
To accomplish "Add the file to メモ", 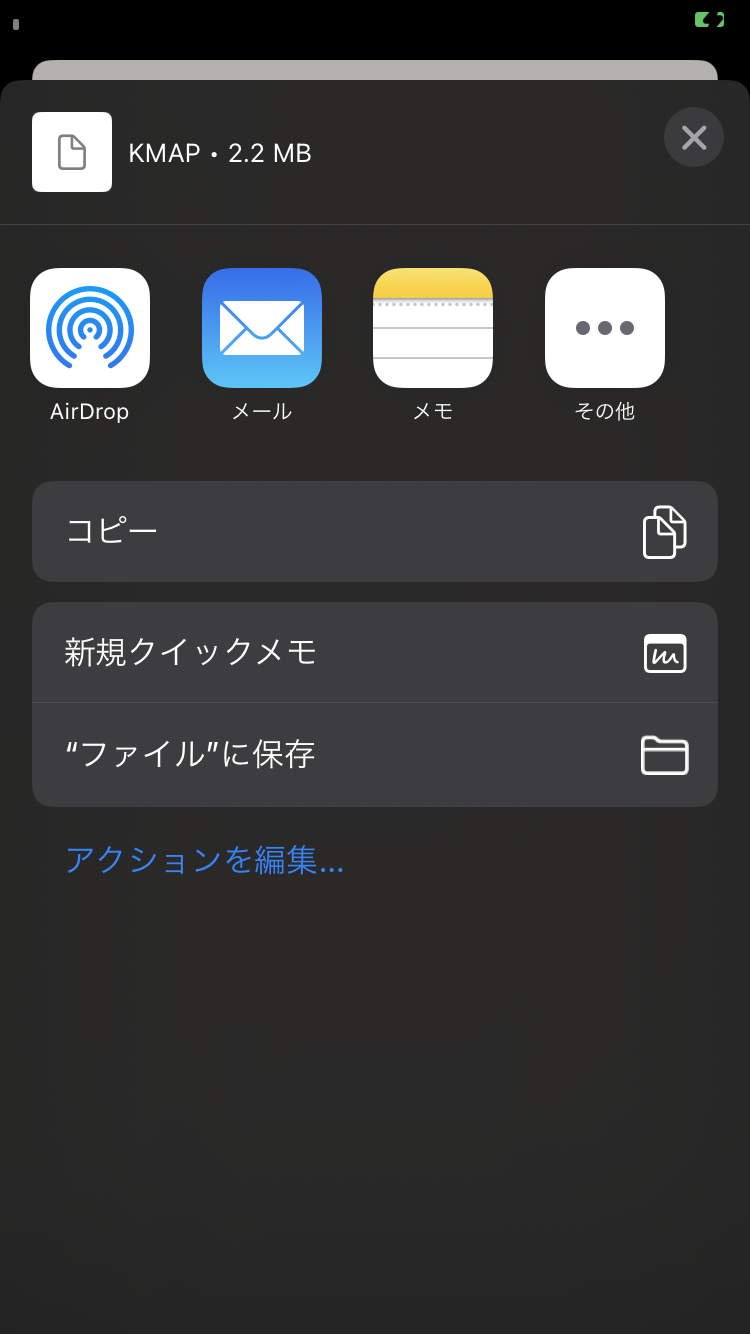I will (433, 328).
